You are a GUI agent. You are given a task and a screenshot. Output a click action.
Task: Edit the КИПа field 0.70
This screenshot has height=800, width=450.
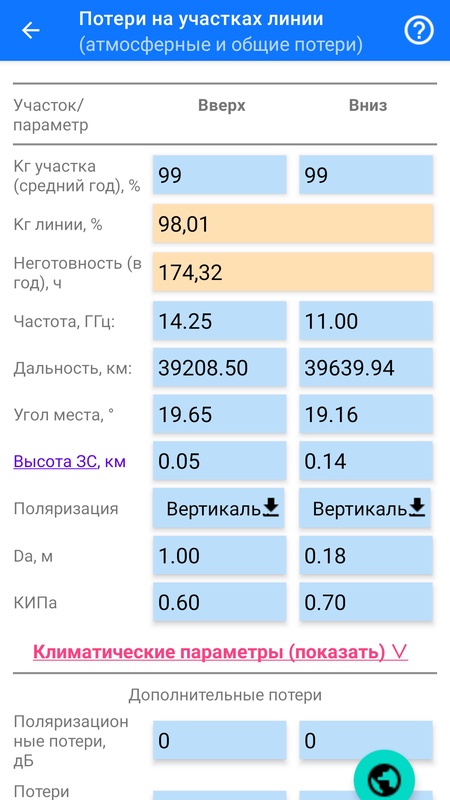pyautogui.click(x=366, y=602)
